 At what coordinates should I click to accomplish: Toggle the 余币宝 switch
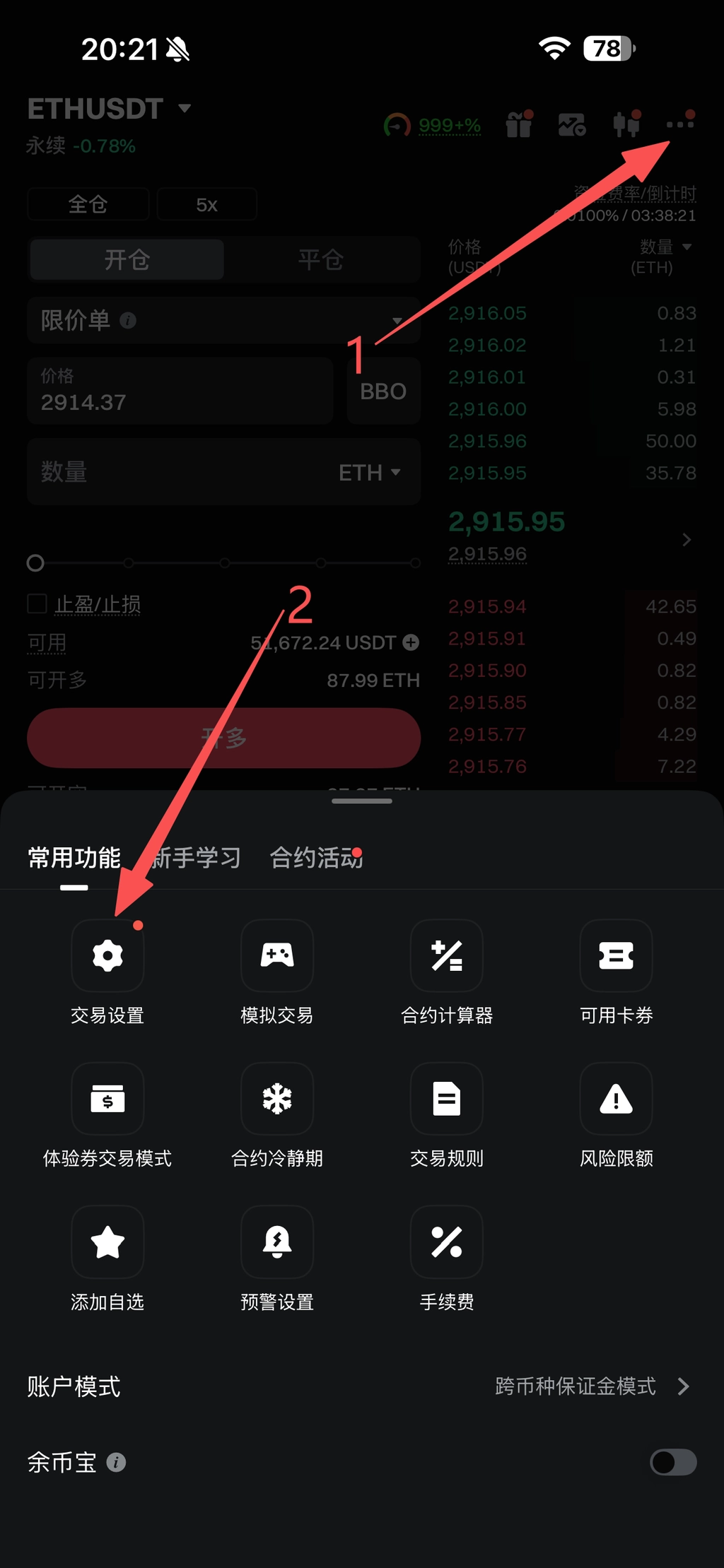[672, 1462]
